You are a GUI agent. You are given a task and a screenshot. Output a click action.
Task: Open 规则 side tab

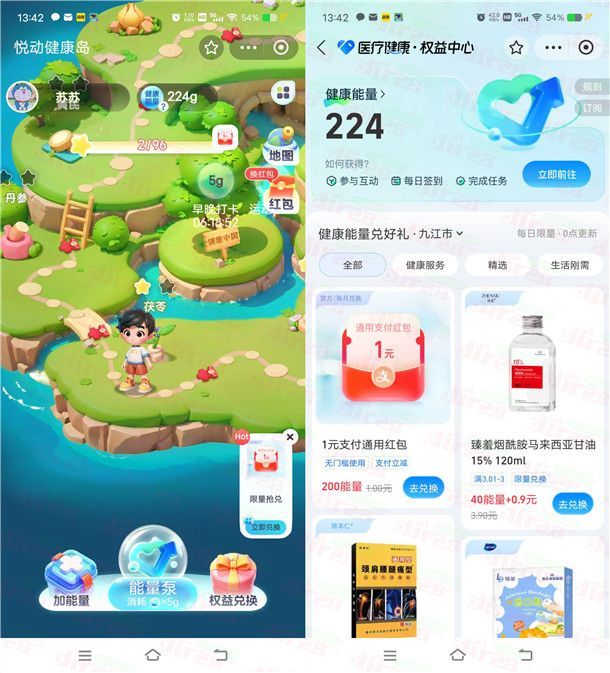tap(592, 87)
